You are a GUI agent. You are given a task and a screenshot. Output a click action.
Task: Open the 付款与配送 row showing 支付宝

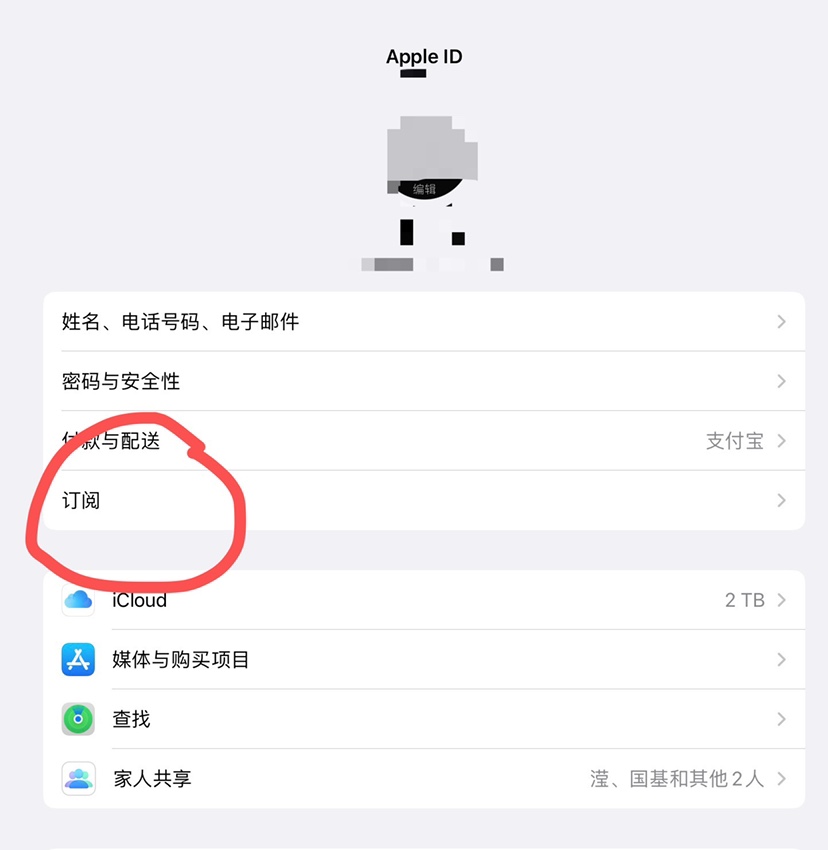click(423, 441)
